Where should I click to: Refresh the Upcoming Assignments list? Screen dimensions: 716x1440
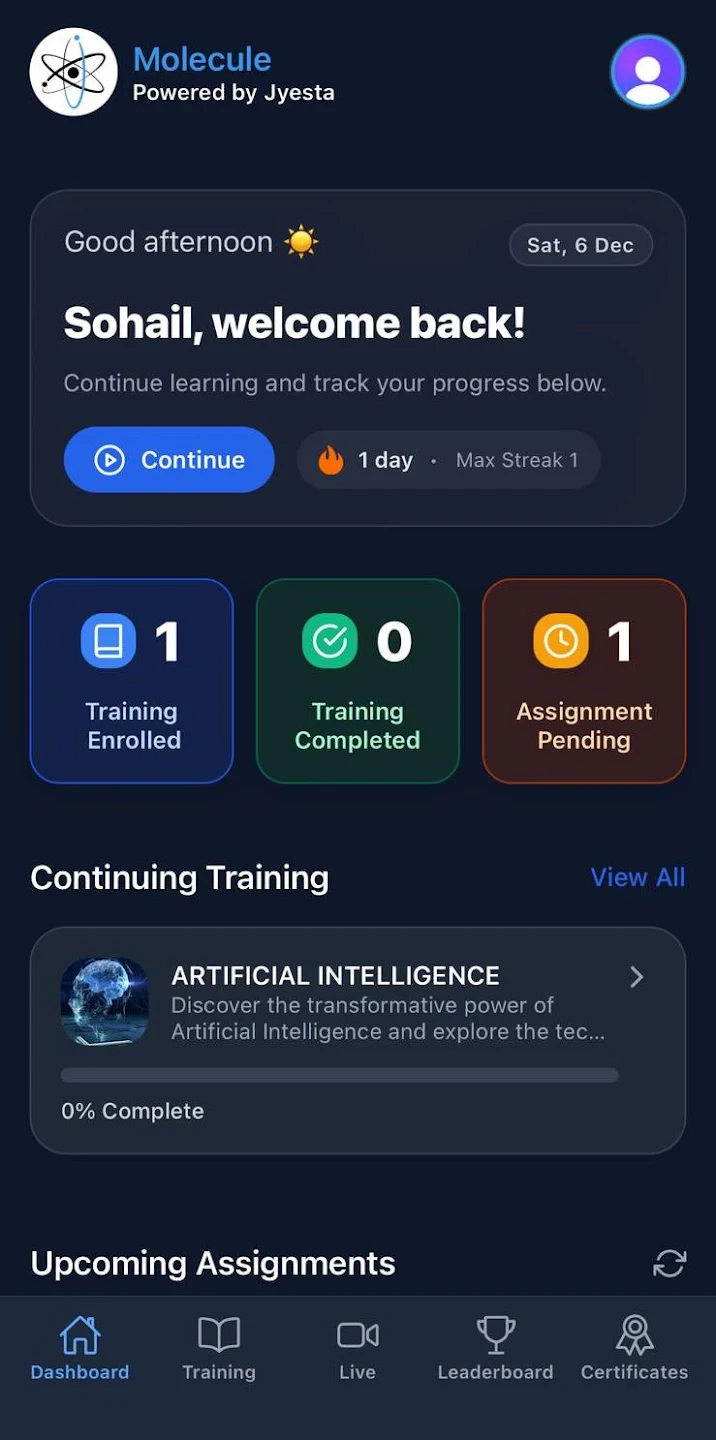coord(669,1263)
